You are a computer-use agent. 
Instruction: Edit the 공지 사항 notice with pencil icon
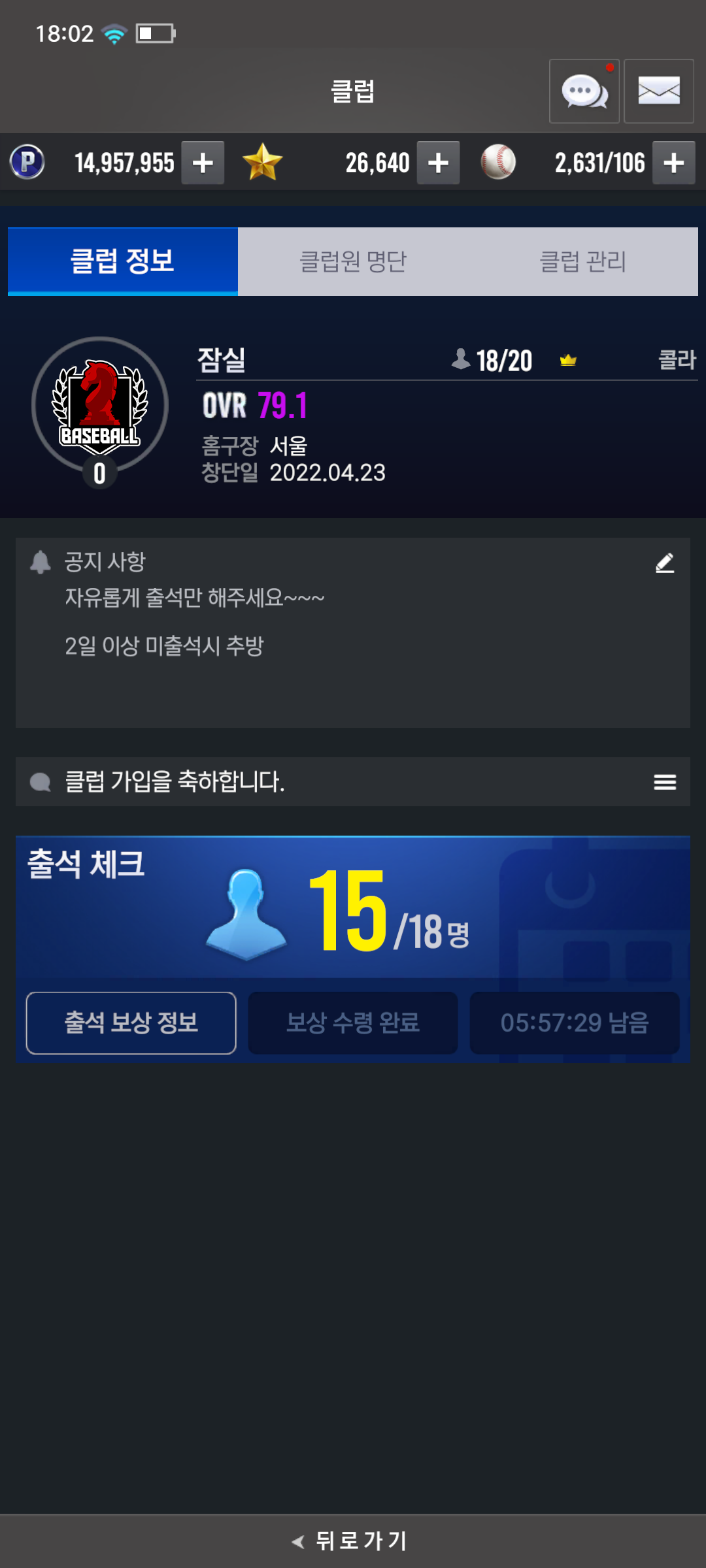(665, 563)
